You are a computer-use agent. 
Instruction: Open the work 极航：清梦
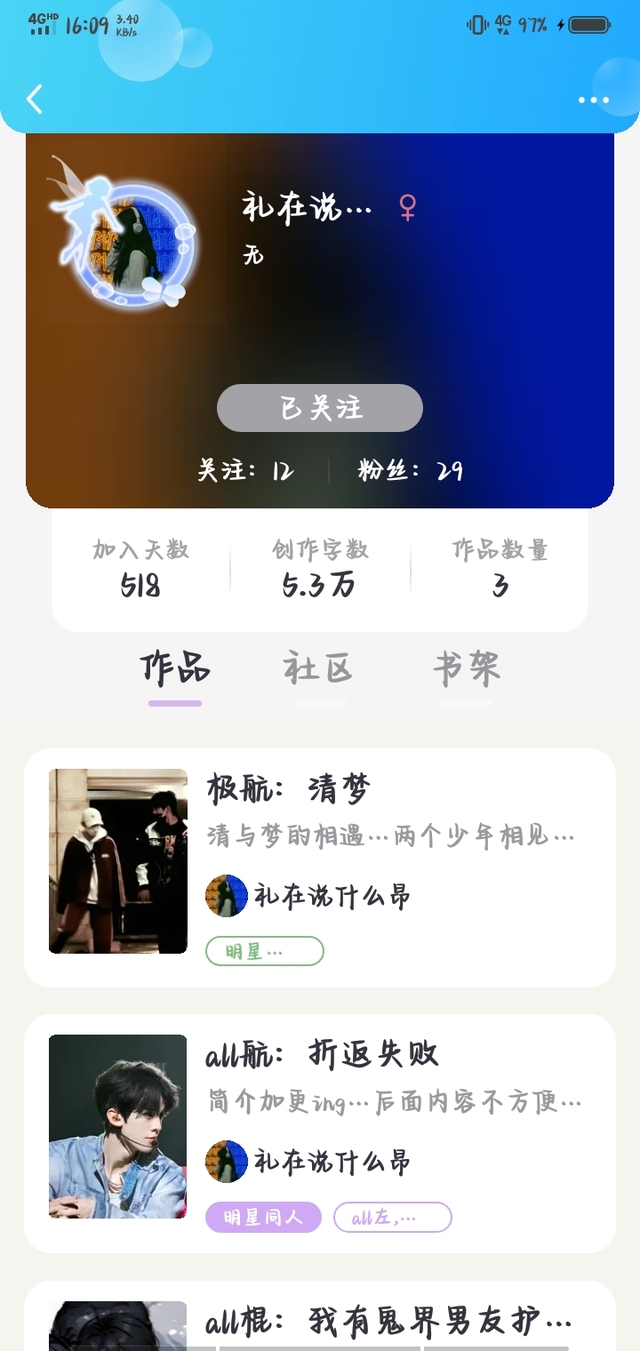(290, 789)
